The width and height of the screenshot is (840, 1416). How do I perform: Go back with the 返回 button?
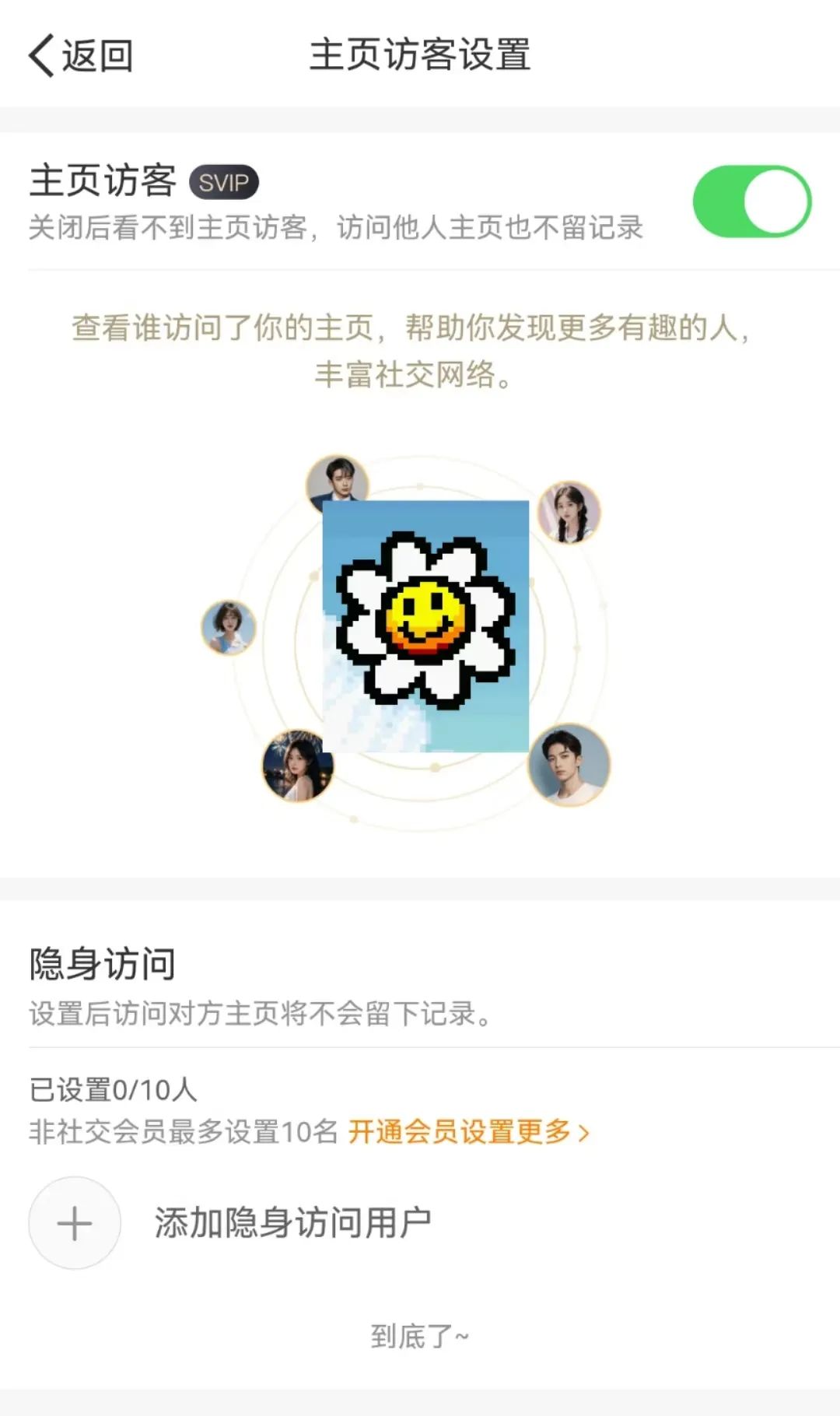coord(80,56)
